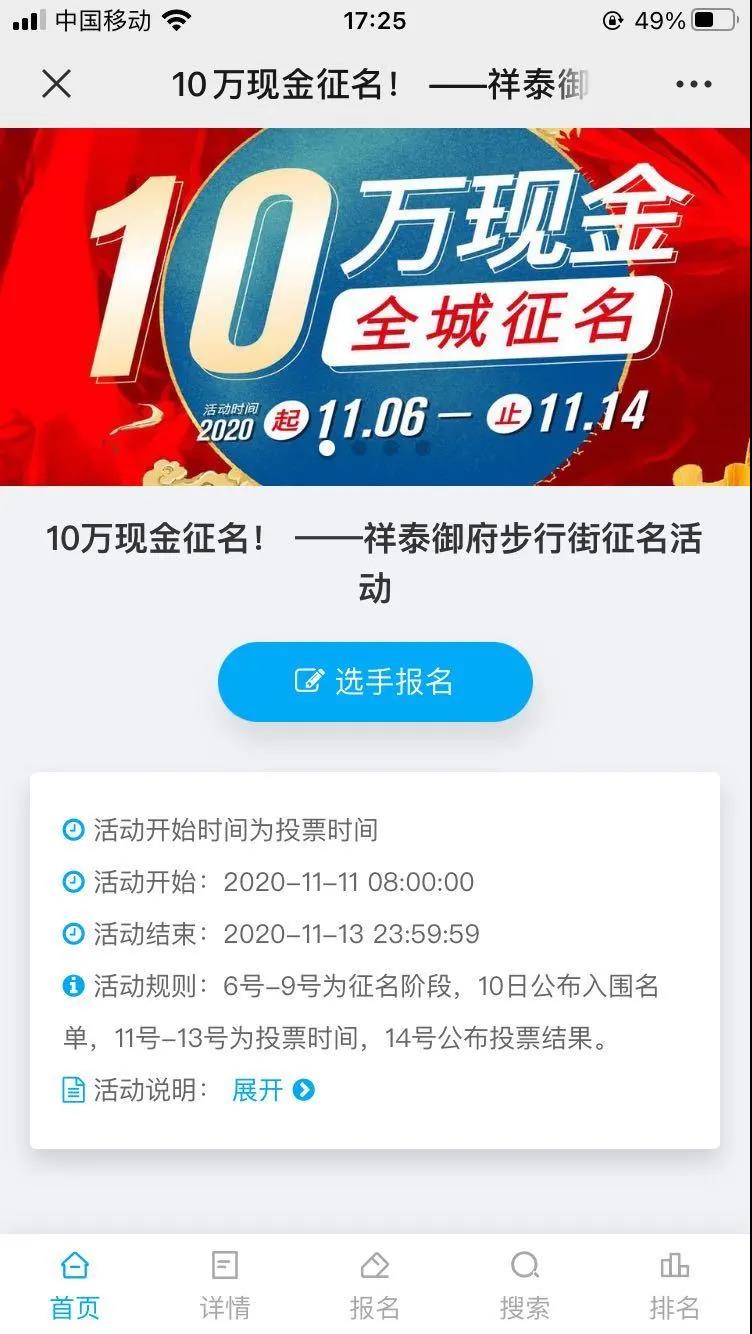This screenshot has width=752, height=1334.
Task: Open the three-dot overflow menu
Action: tap(693, 85)
